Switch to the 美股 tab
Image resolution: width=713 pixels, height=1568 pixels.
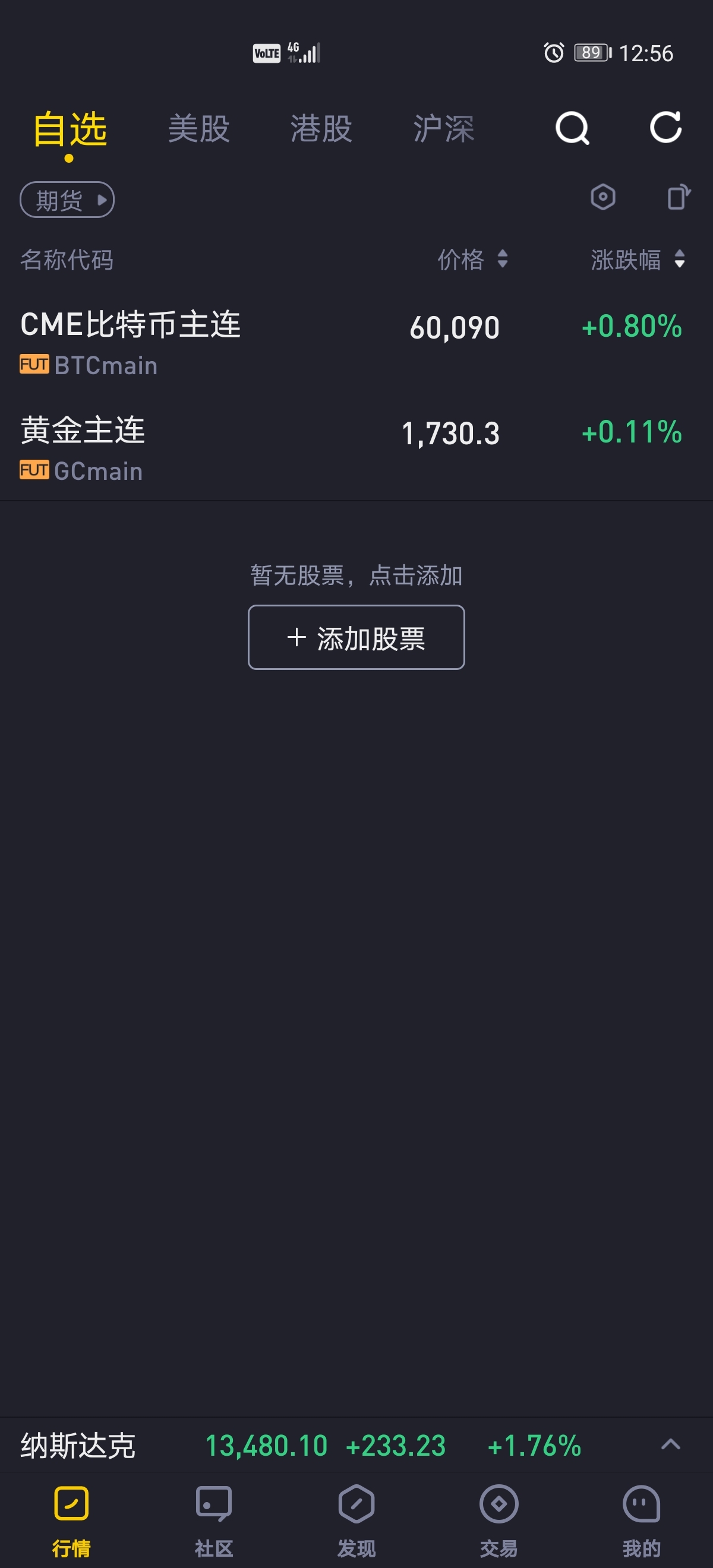coord(198,129)
